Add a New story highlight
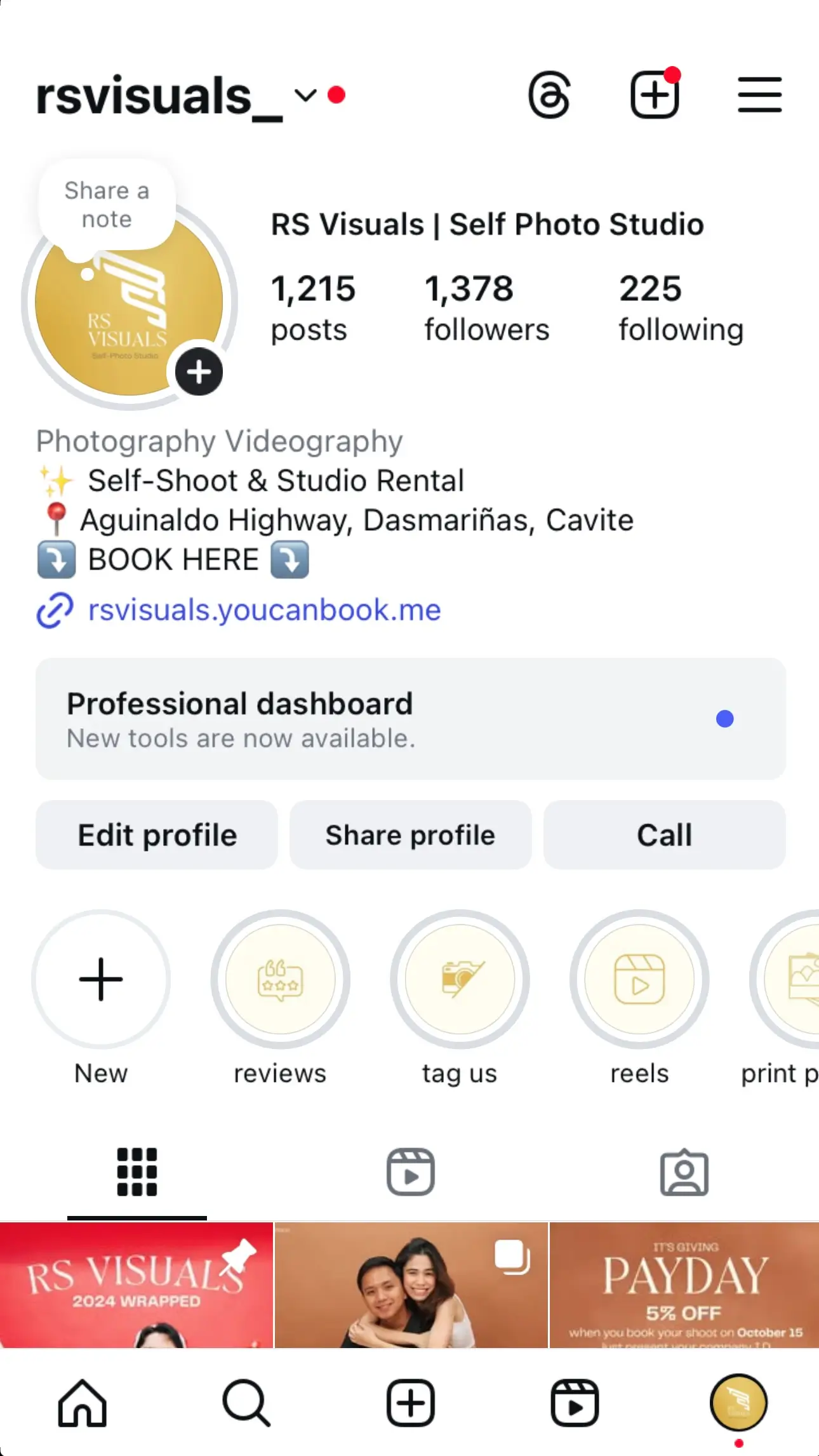The image size is (819, 1456). pos(101,980)
